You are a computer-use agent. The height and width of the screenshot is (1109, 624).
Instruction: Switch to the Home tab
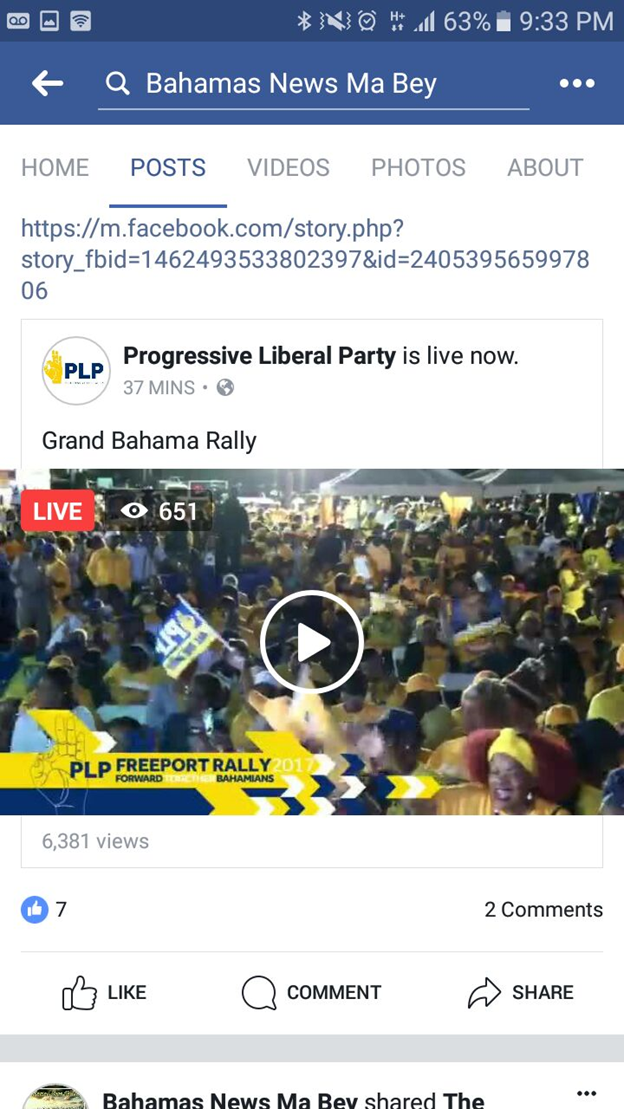[x=55, y=168]
